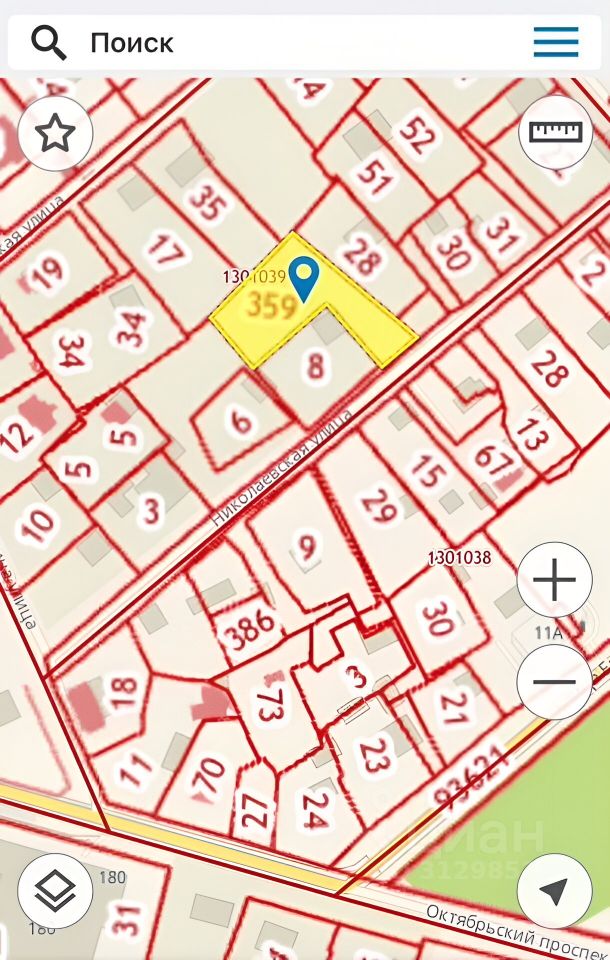Zoom out of the map
The width and height of the screenshot is (610, 960).
coord(554,682)
